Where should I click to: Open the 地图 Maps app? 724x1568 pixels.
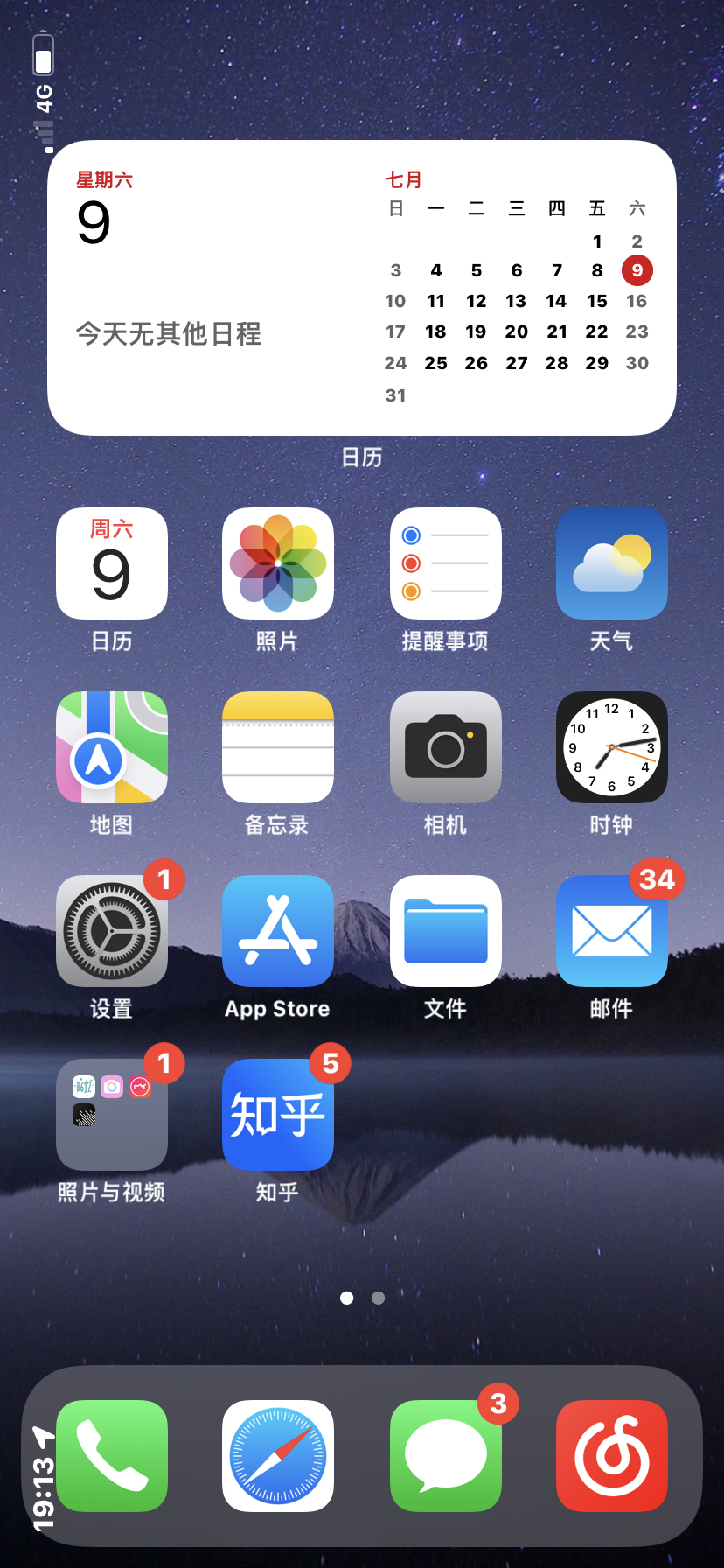tap(112, 748)
